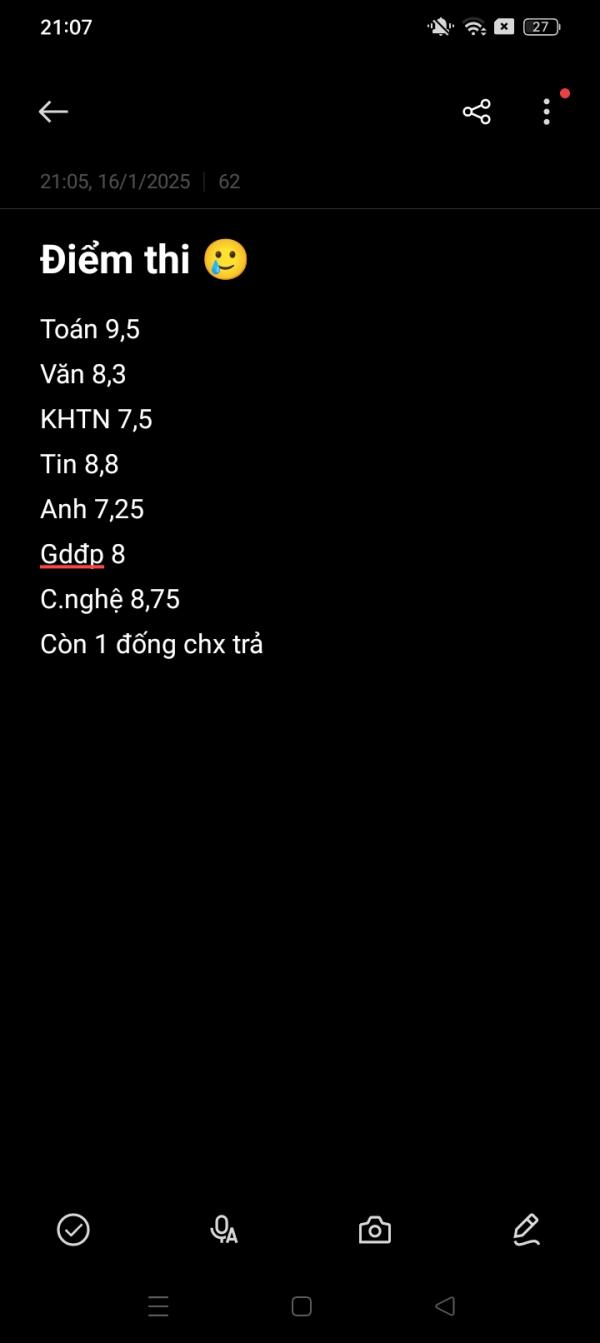Open recent apps from navigation bar
The height and width of the screenshot is (1343, 600).
[158, 1306]
